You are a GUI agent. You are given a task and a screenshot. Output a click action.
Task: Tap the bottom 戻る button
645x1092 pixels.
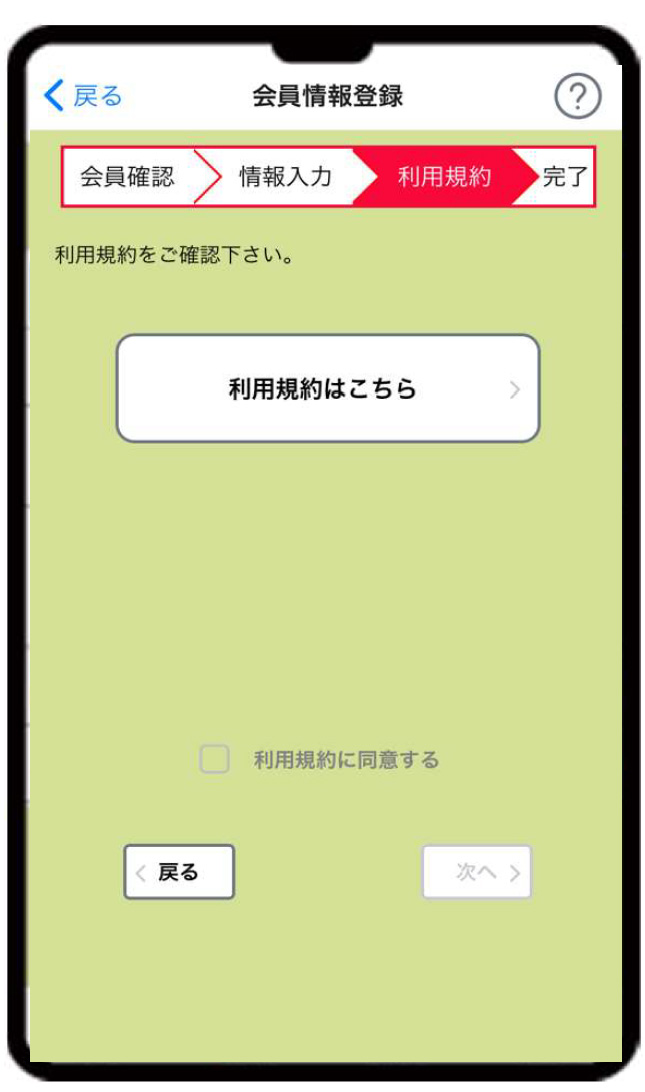tap(179, 872)
